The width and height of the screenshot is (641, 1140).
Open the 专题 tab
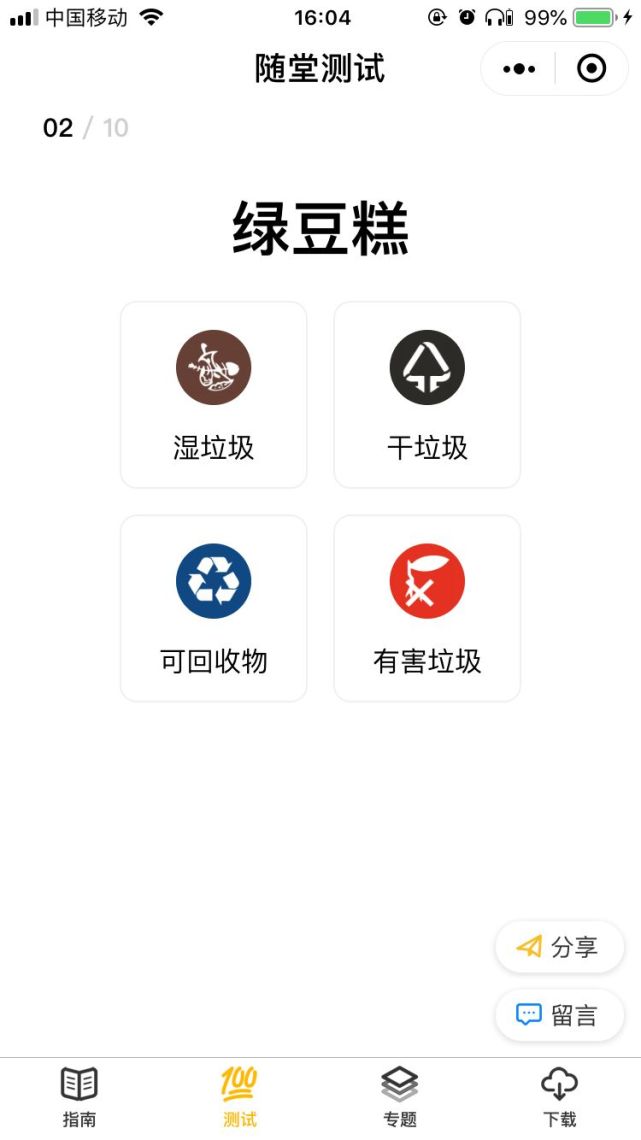pos(400,1096)
